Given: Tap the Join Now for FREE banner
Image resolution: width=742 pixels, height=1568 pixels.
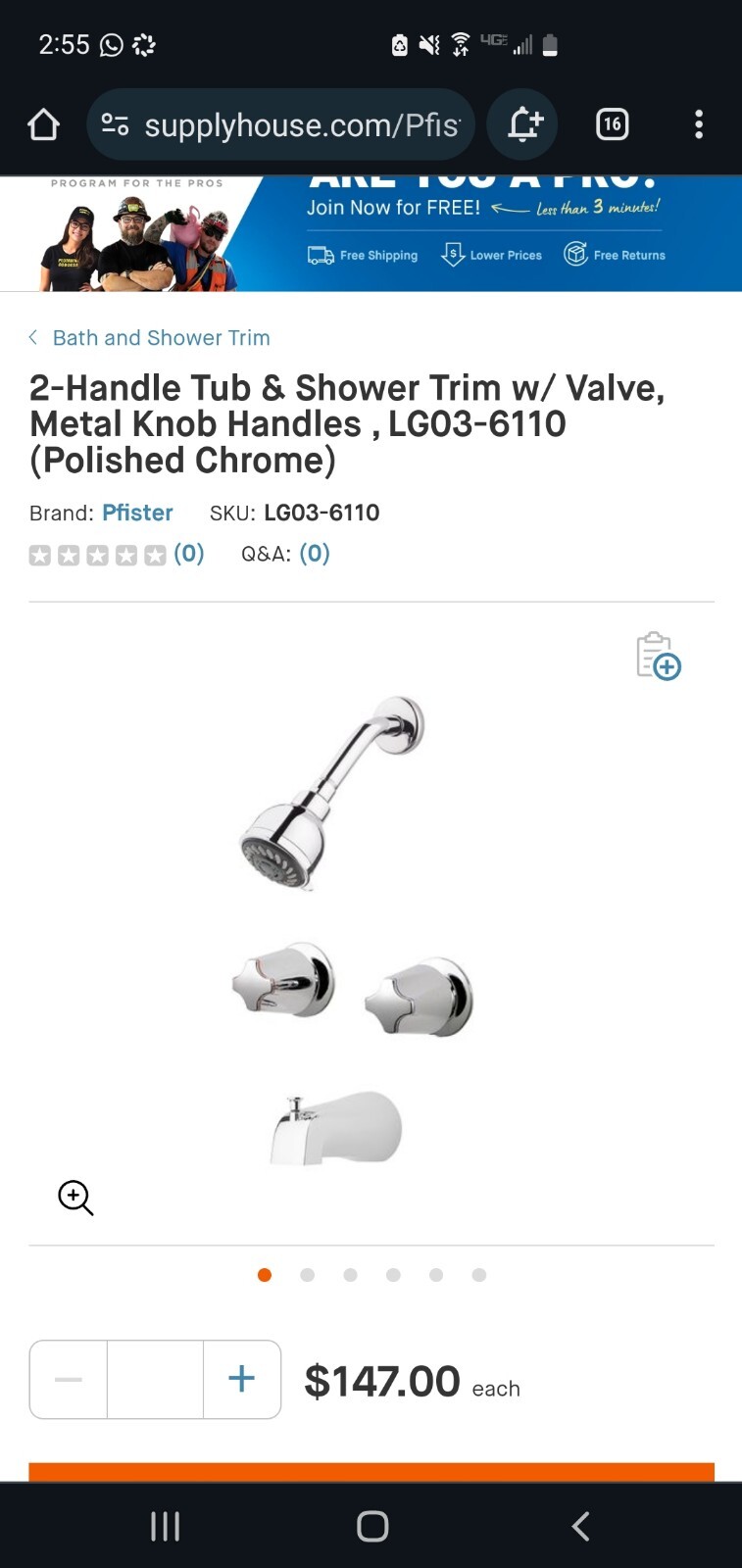Looking at the screenshot, I should 393,208.
